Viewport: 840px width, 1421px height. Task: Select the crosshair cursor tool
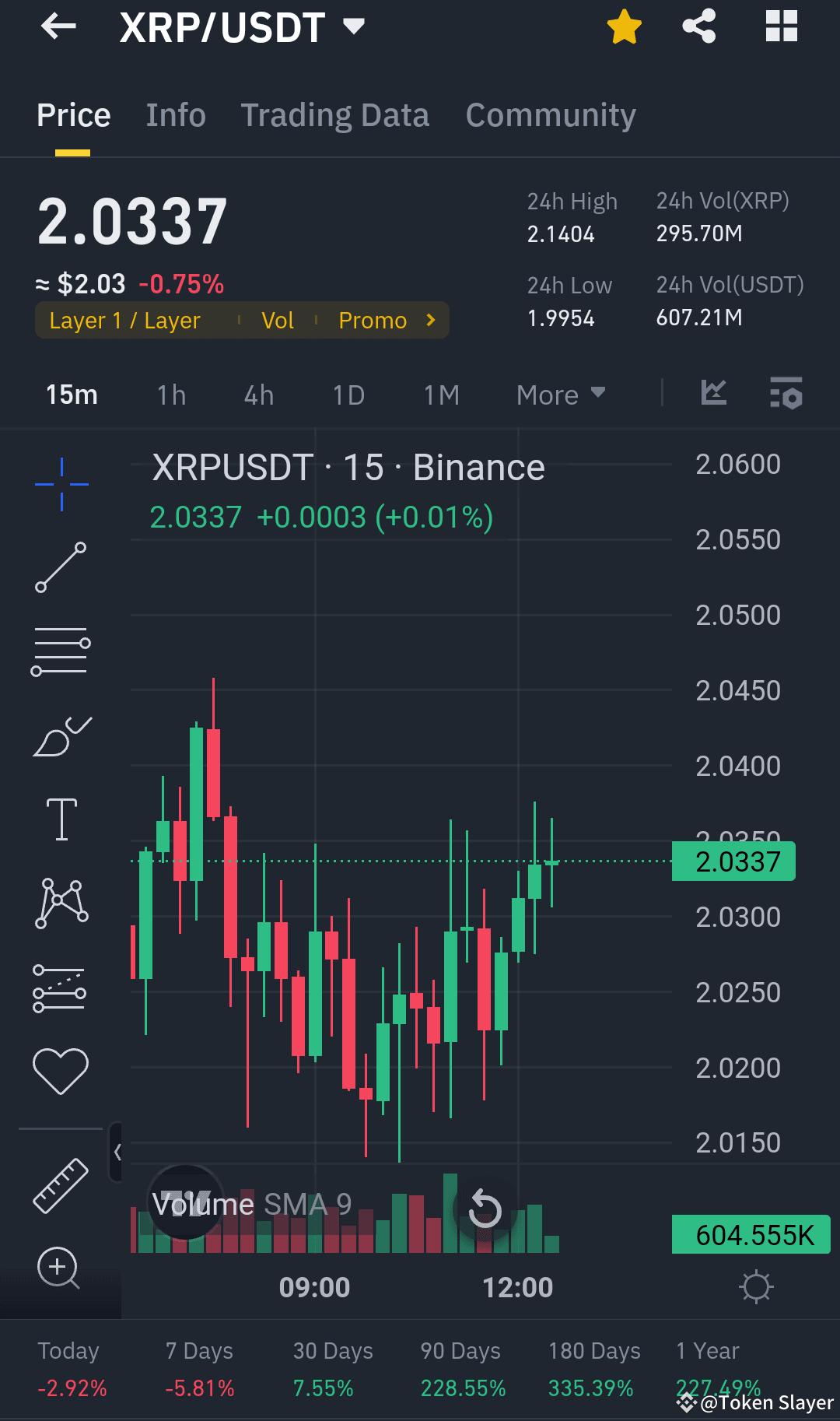[61, 482]
